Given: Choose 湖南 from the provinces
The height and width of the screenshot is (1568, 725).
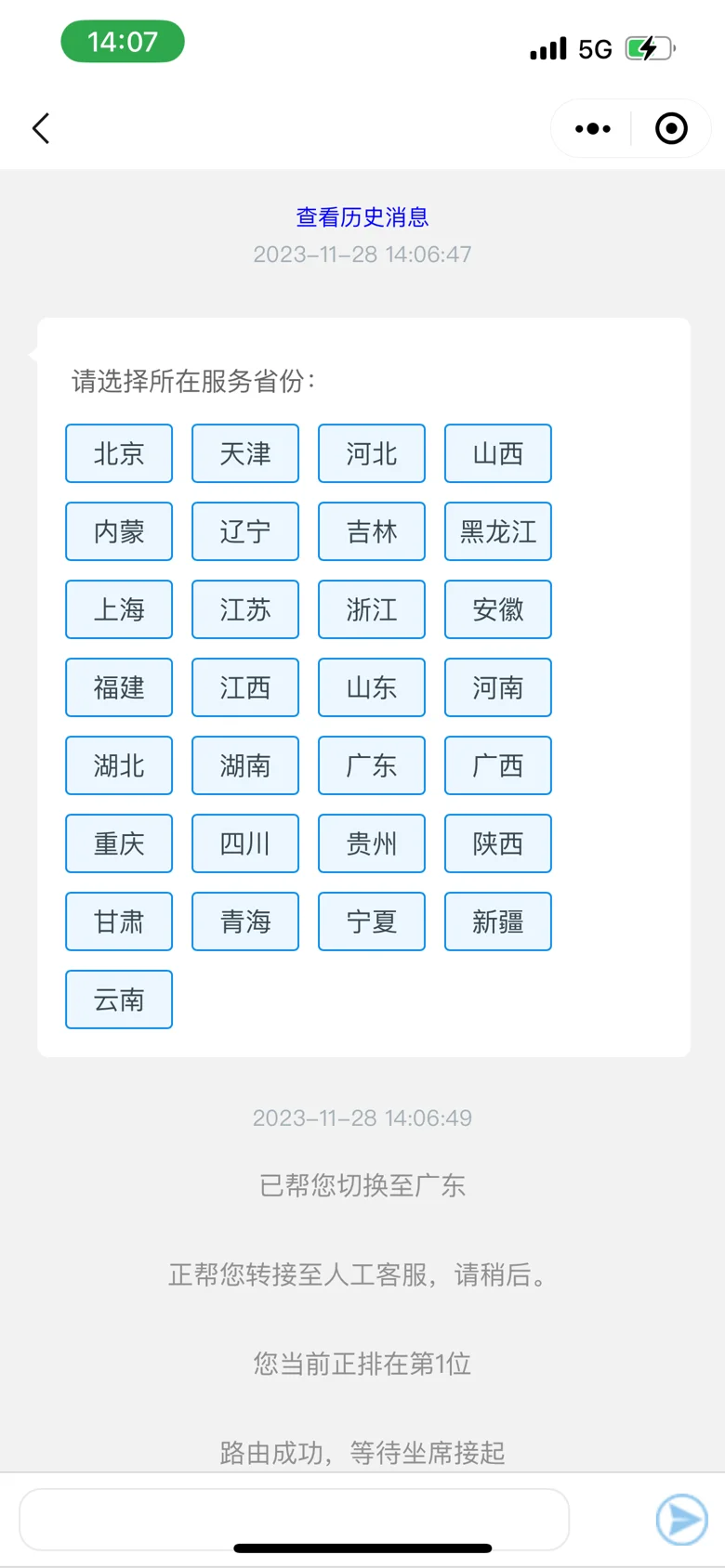Looking at the screenshot, I should click(x=245, y=765).
